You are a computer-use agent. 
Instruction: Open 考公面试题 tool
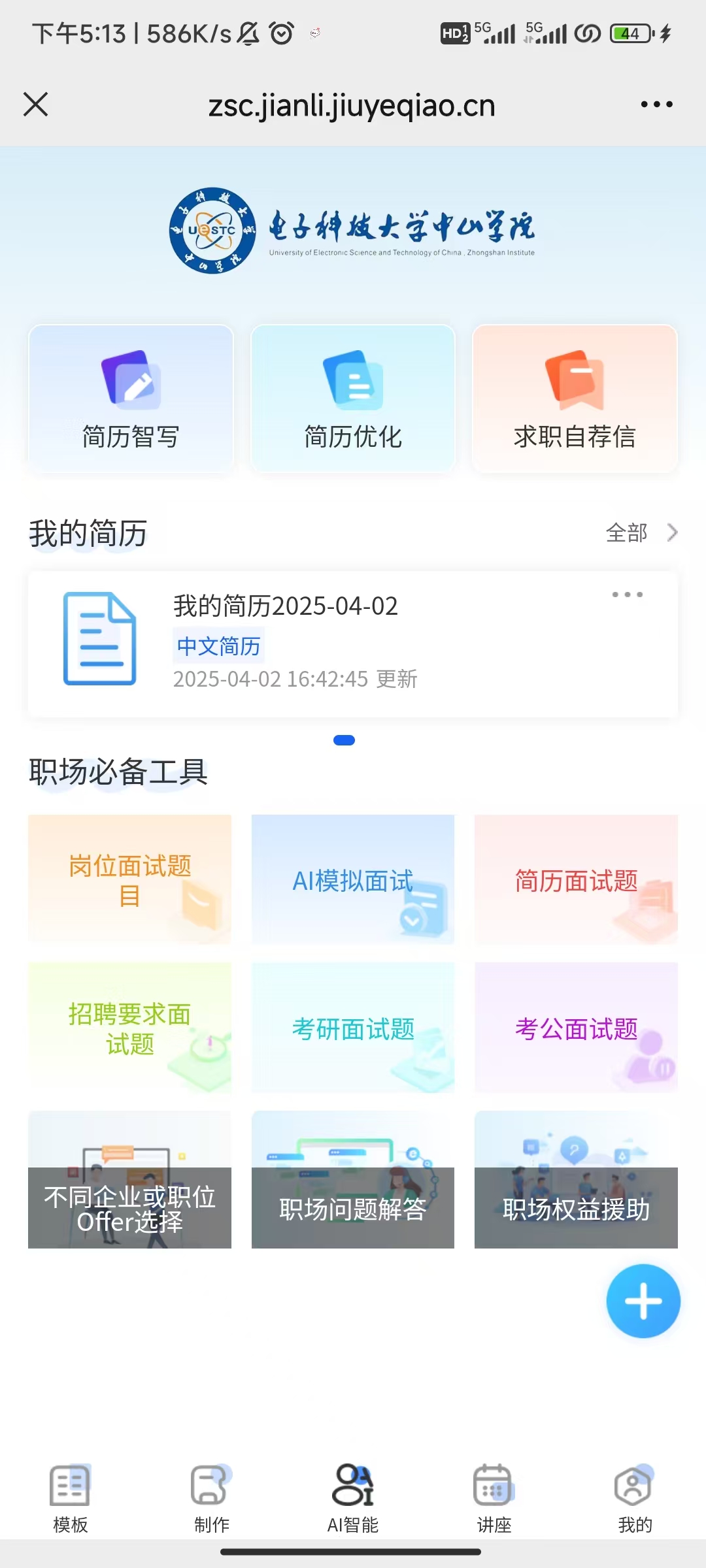pyautogui.click(x=576, y=1028)
